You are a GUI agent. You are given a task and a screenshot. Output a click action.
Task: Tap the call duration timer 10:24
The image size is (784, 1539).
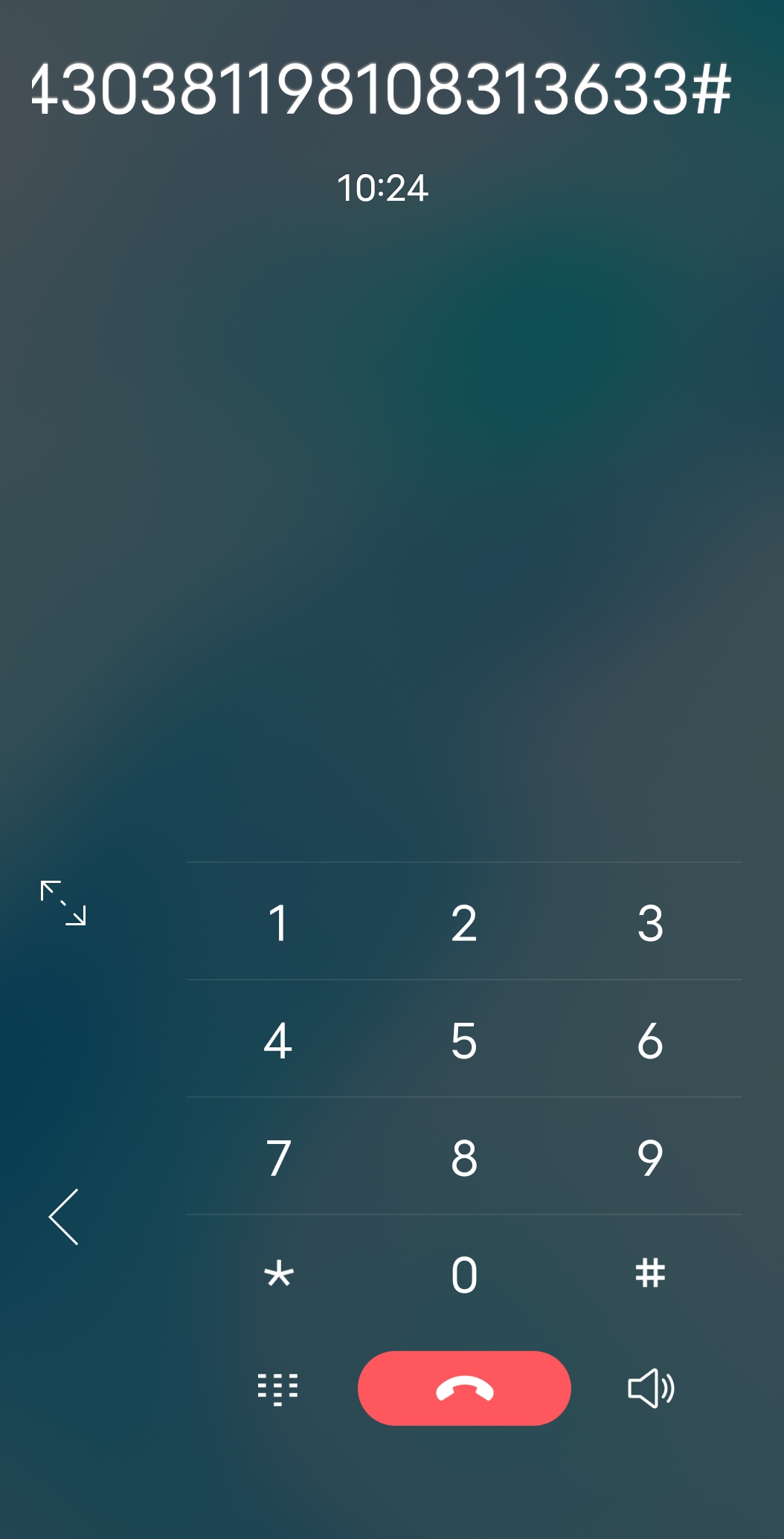coord(383,188)
